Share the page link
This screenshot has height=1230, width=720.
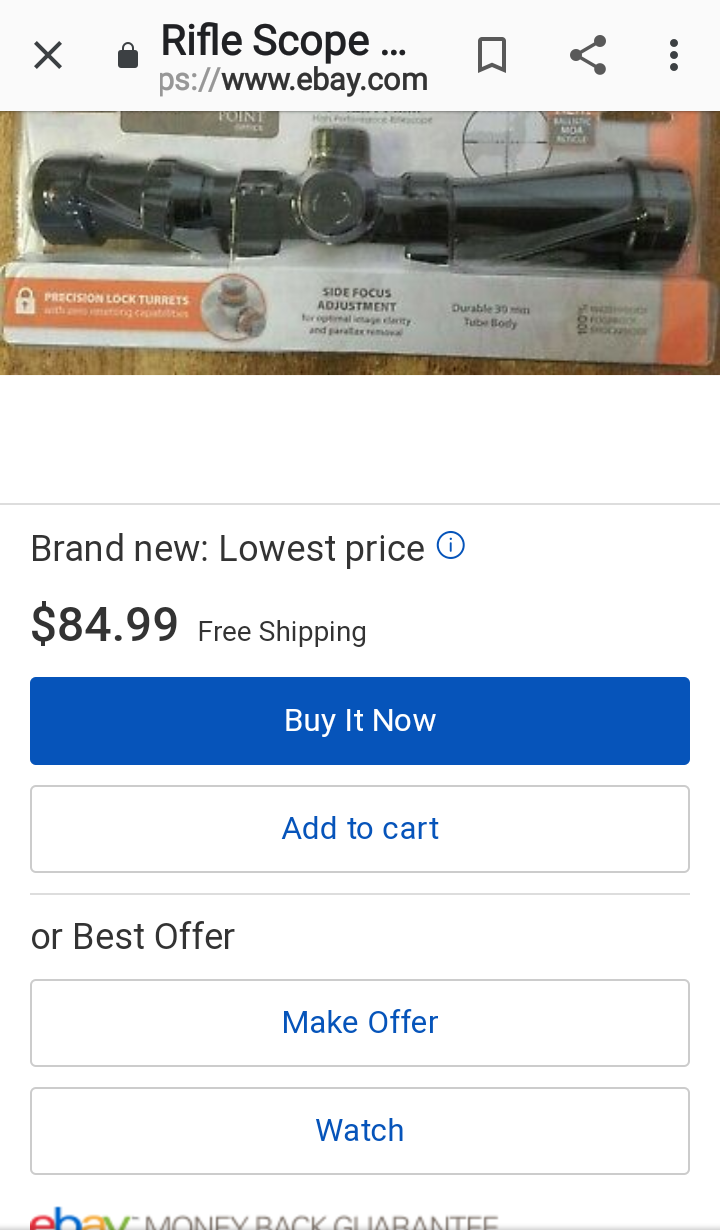tap(588, 56)
